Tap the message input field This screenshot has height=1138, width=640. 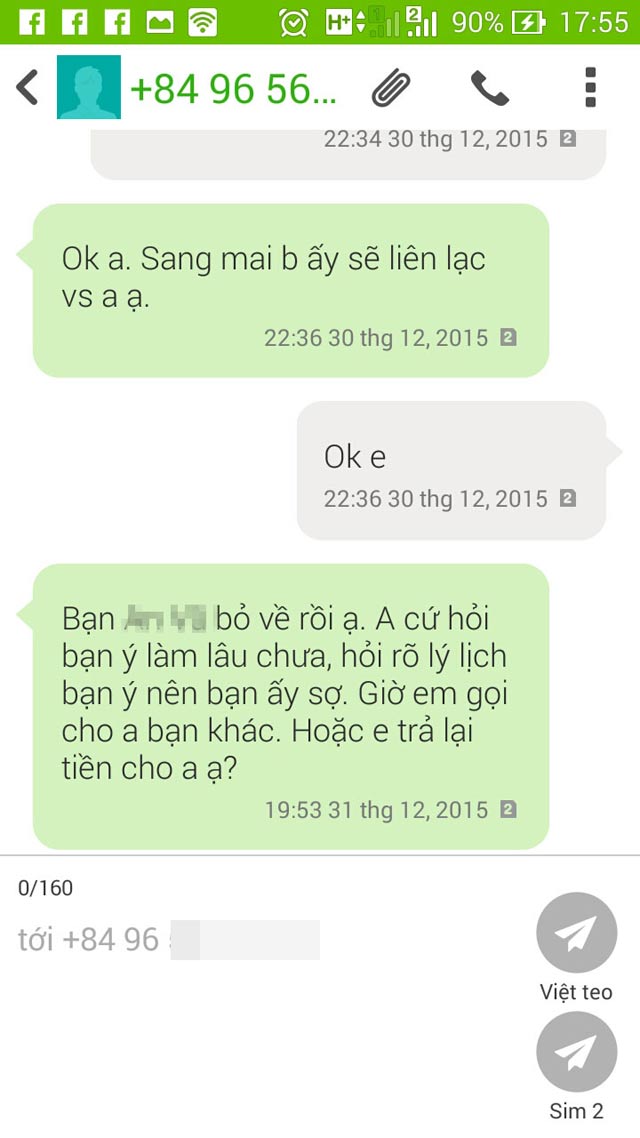tap(268, 940)
